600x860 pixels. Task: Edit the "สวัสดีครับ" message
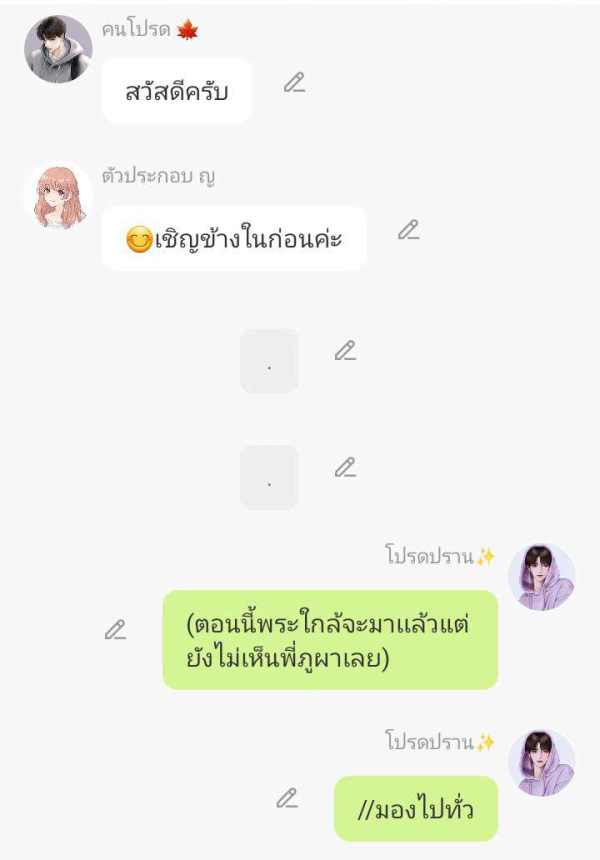click(x=293, y=83)
